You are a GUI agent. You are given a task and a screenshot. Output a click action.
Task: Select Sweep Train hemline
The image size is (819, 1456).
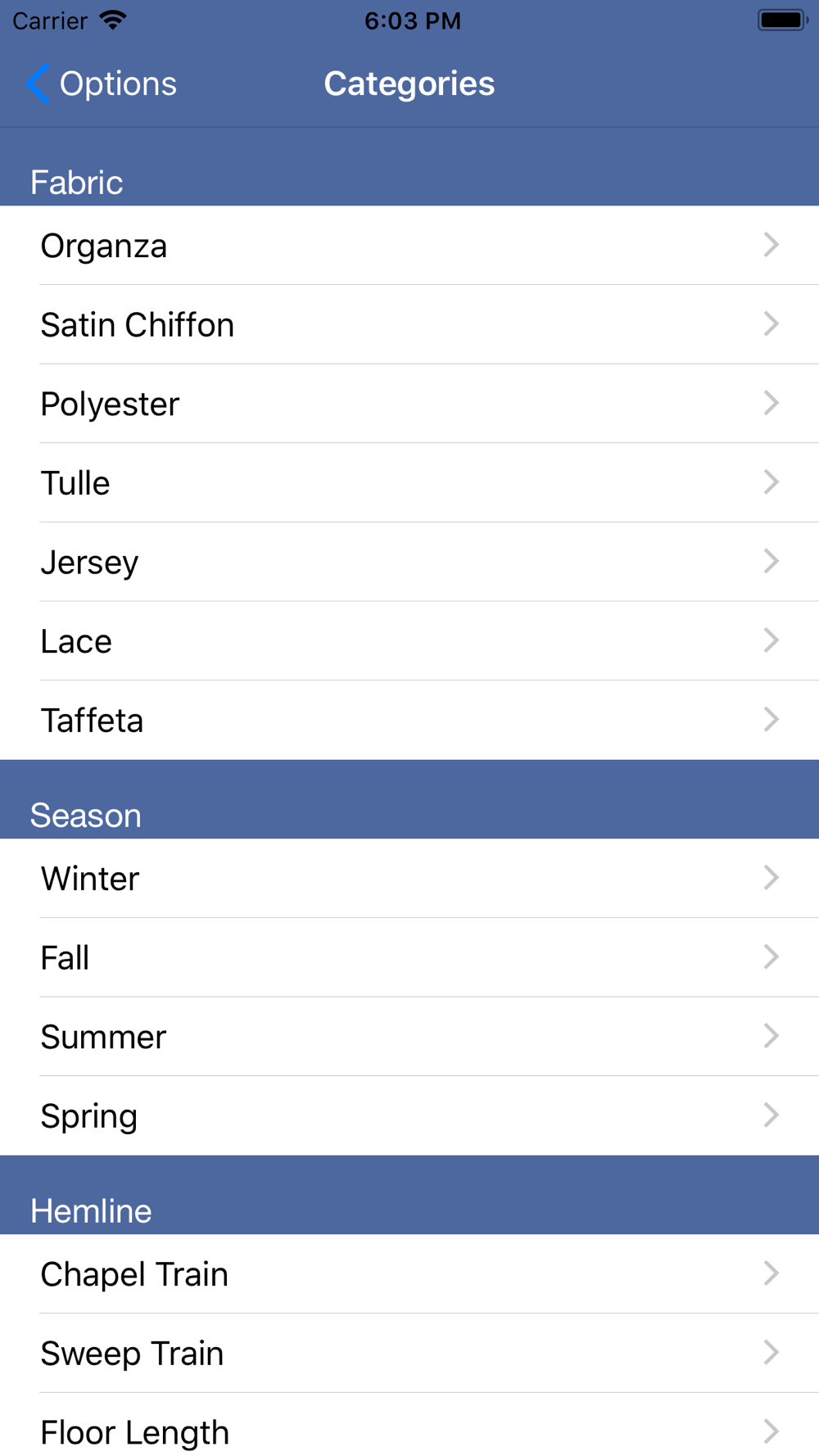coord(409,1354)
